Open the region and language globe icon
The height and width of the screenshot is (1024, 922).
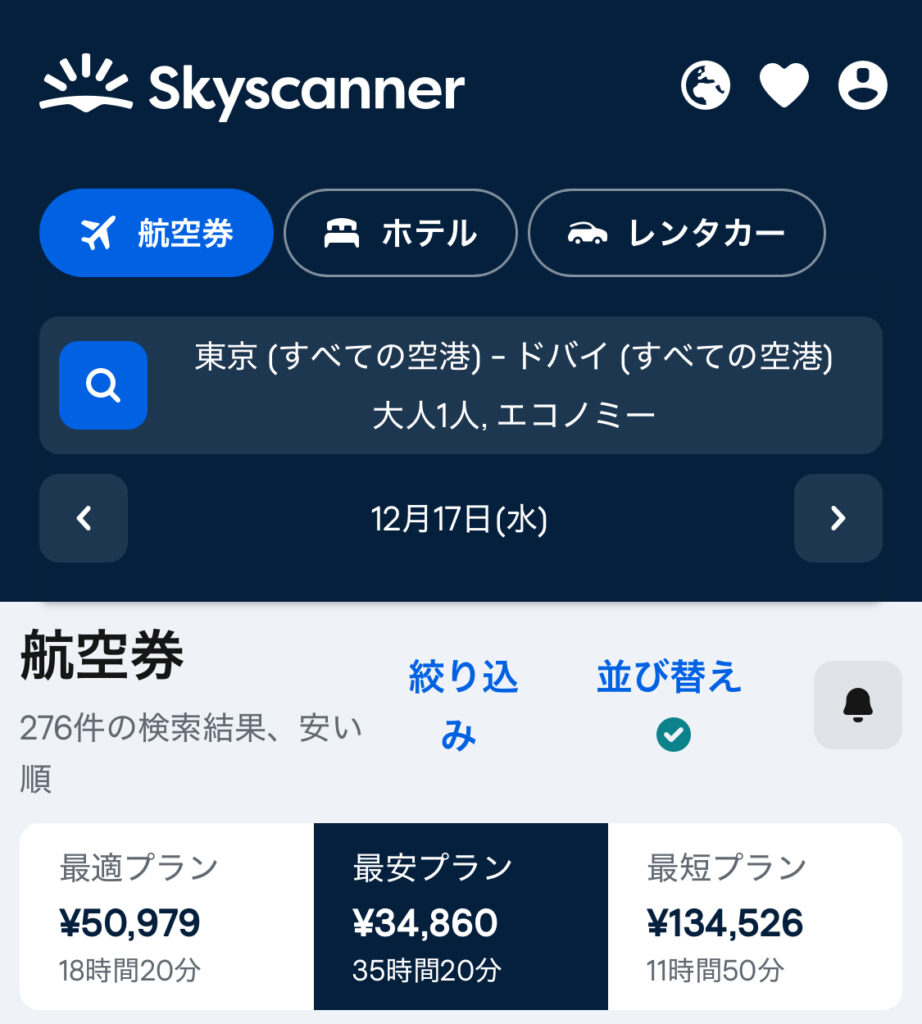click(x=705, y=85)
